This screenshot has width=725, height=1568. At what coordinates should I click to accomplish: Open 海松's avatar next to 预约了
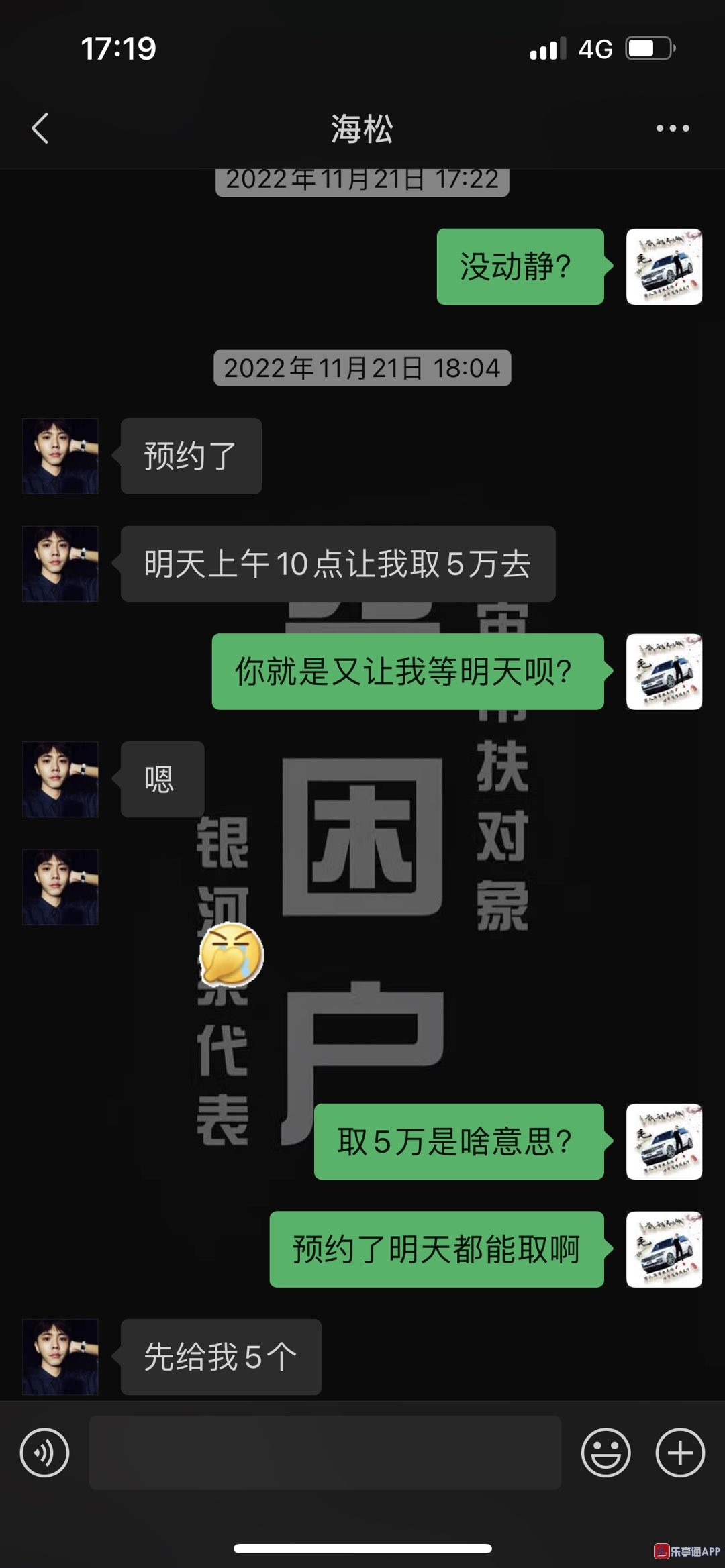pyautogui.click(x=60, y=456)
